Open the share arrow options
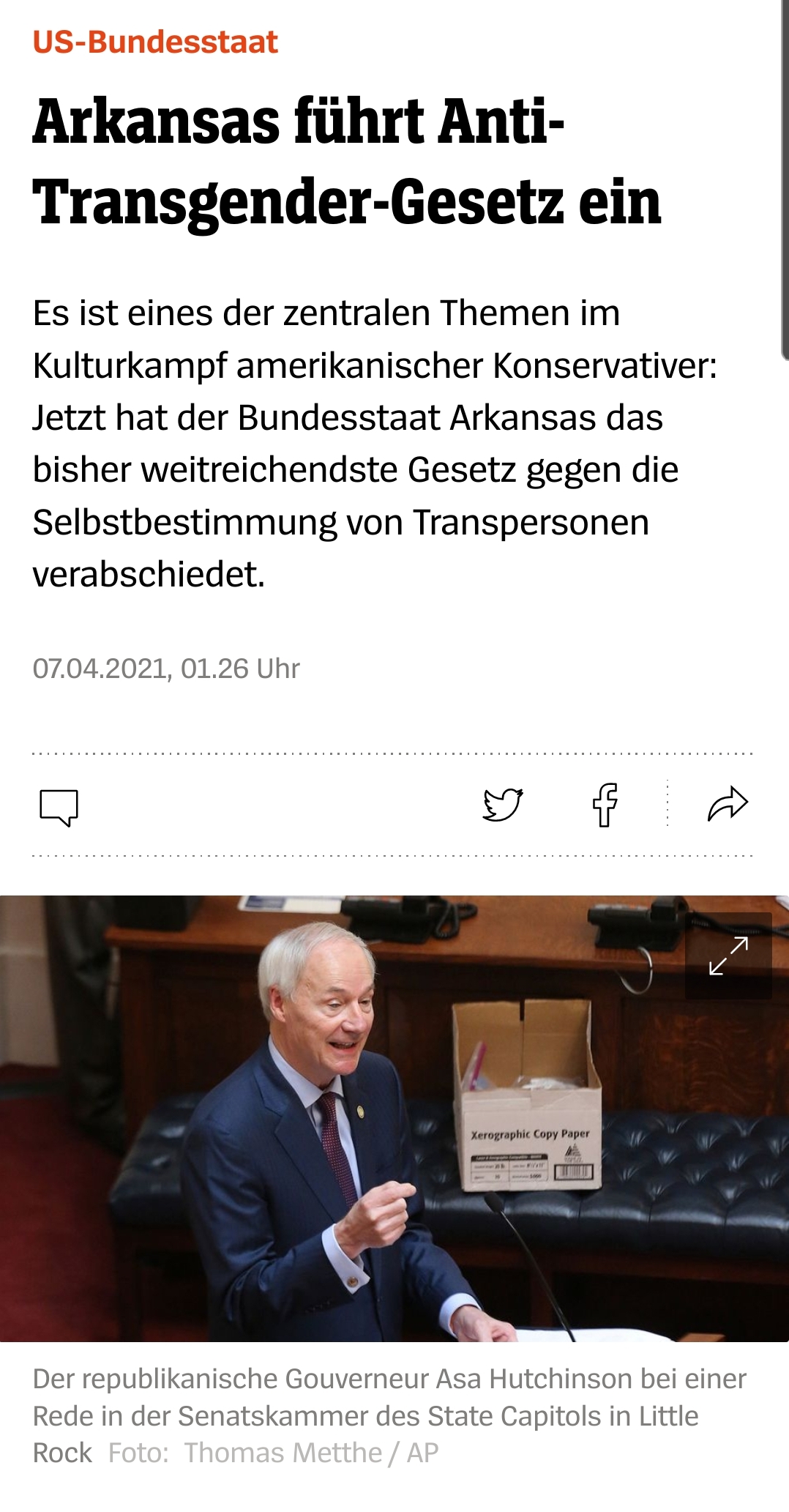Viewport: 789px width, 1512px height. pos(728,804)
